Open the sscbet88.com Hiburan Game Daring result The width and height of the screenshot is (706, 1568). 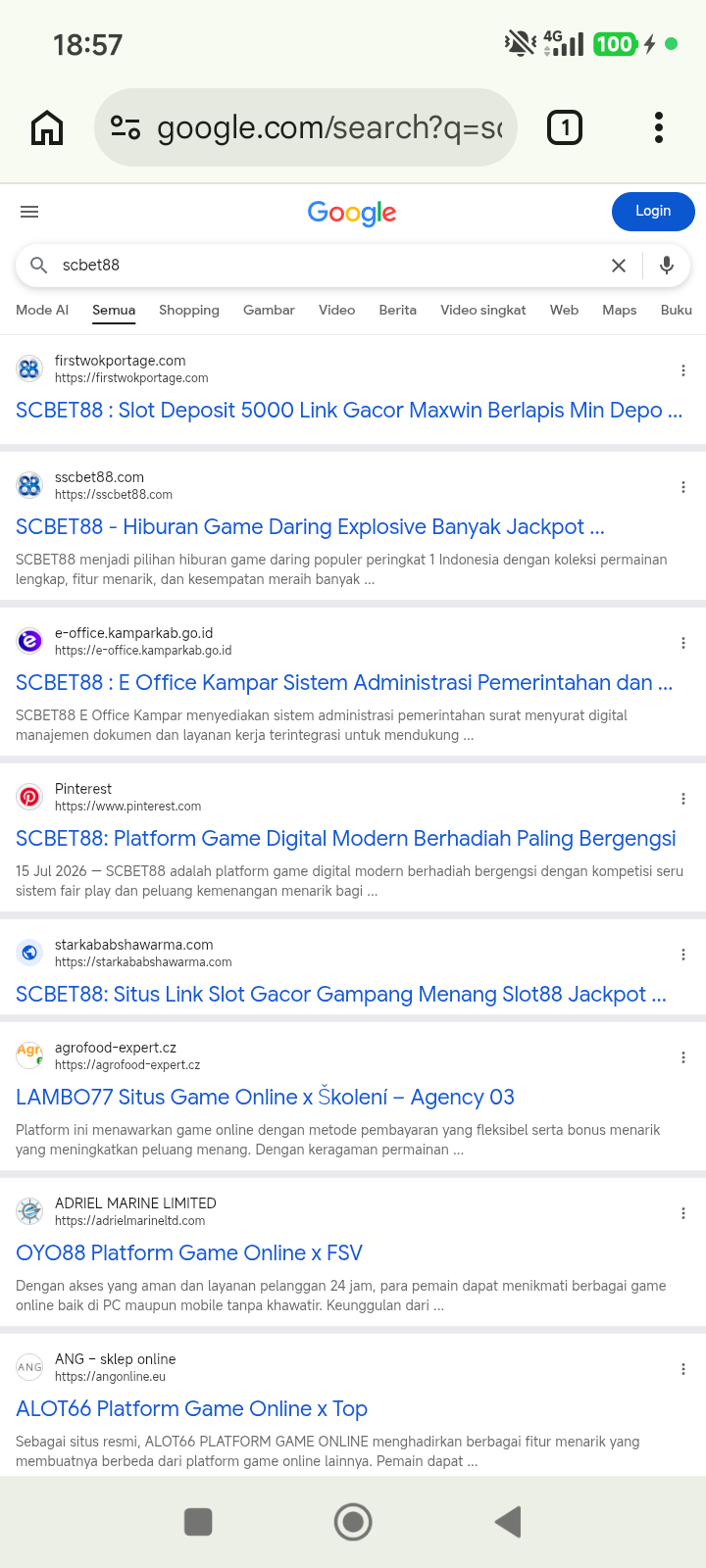point(310,527)
